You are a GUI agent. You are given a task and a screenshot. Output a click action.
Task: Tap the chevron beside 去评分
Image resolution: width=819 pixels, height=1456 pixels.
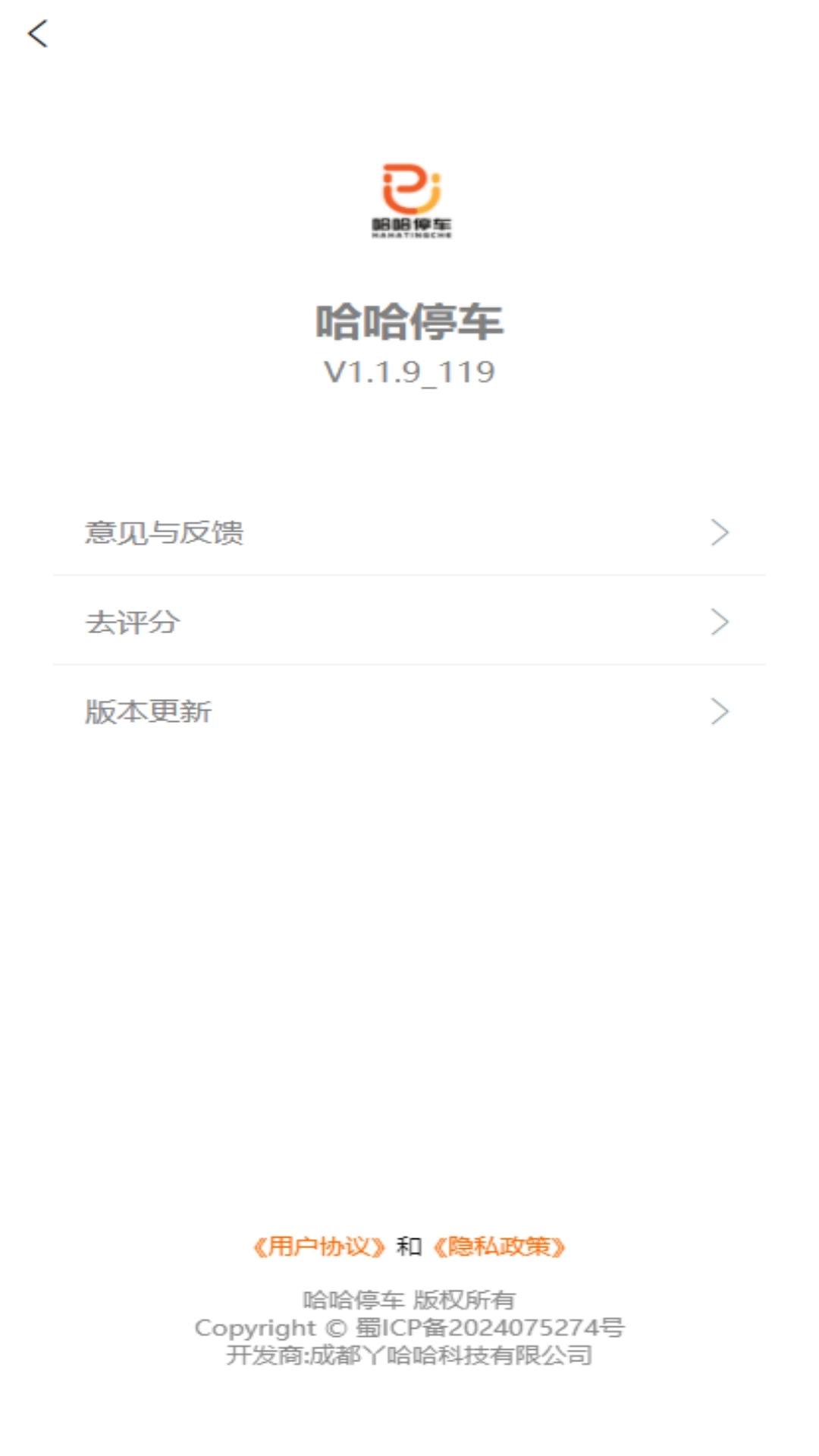coord(721,623)
